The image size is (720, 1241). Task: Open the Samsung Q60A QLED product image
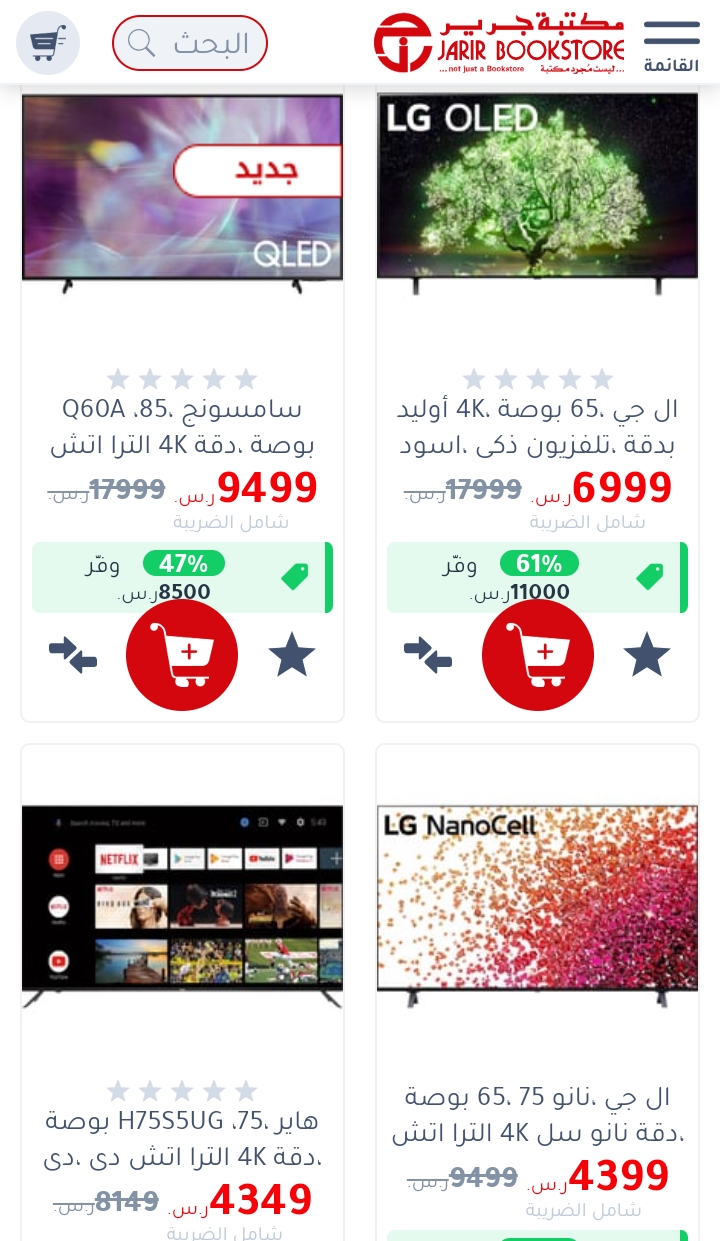182,194
